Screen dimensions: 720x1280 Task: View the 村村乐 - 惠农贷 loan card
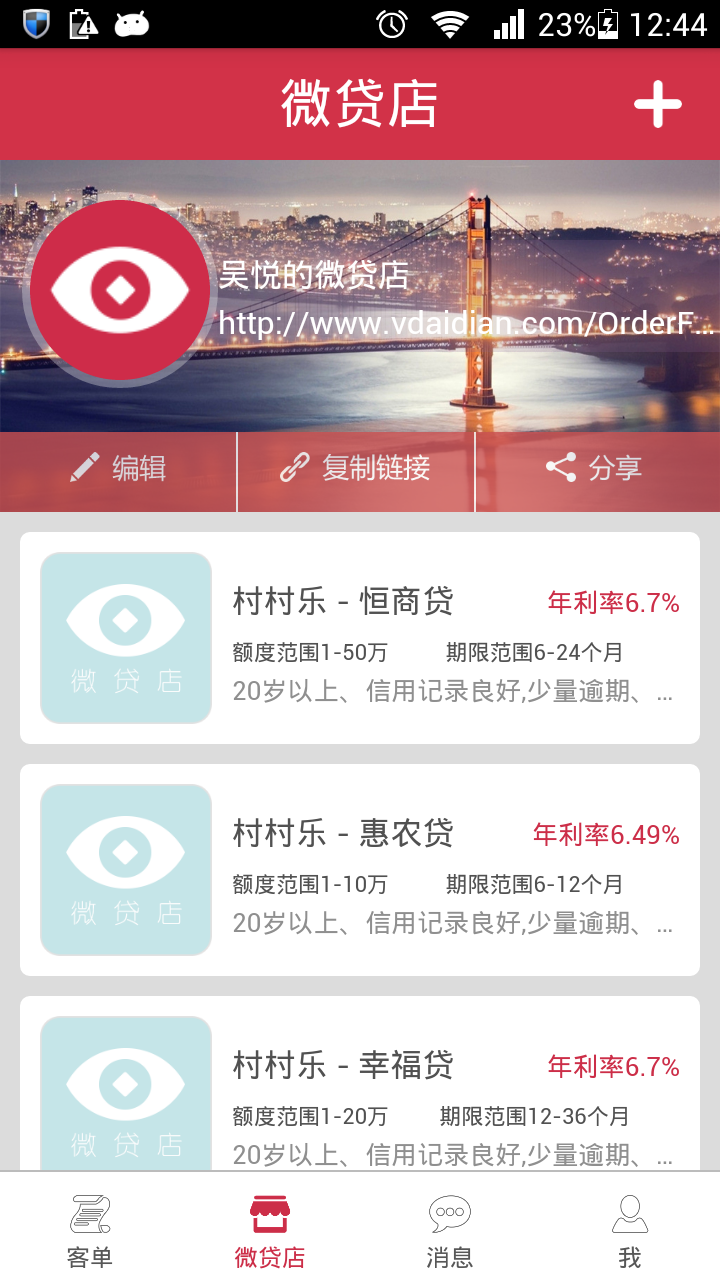coord(360,870)
